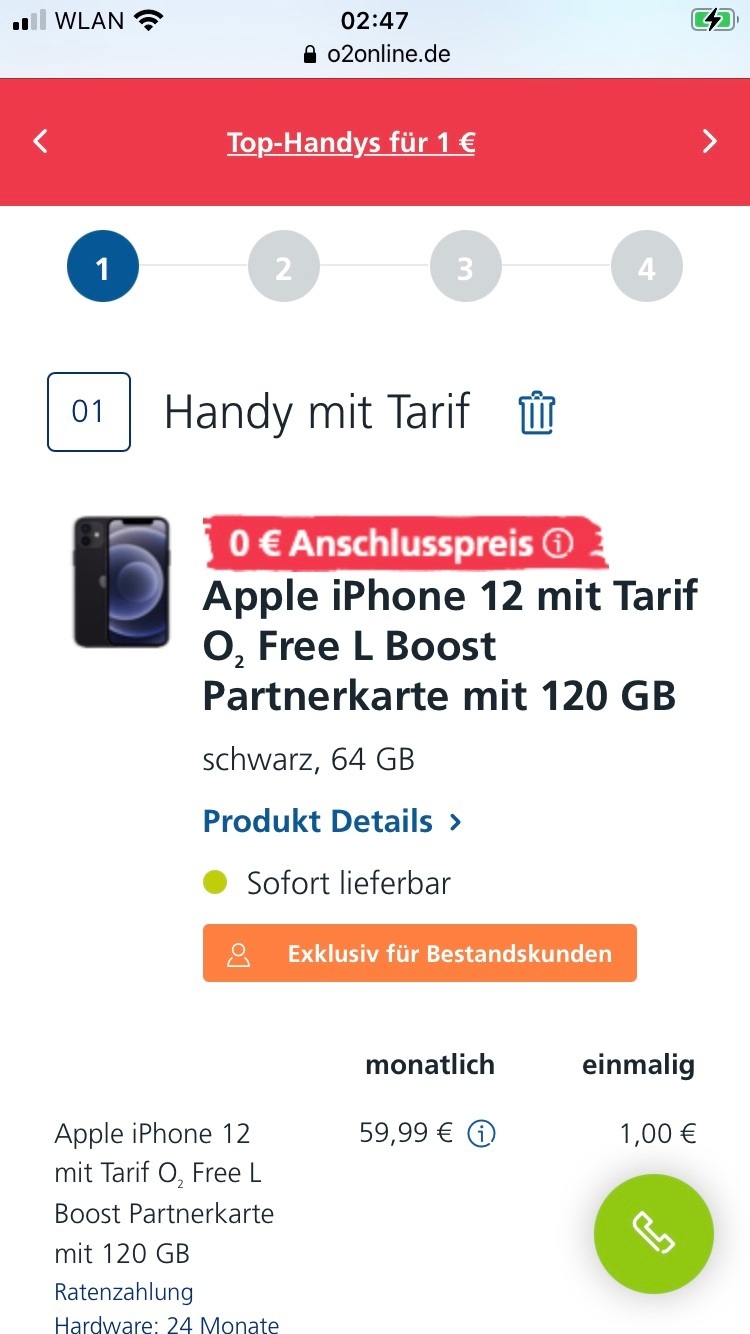The height and width of the screenshot is (1334, 750).
Task: Show info for the 59,99 € monthly price
Action: [482, 1134]
